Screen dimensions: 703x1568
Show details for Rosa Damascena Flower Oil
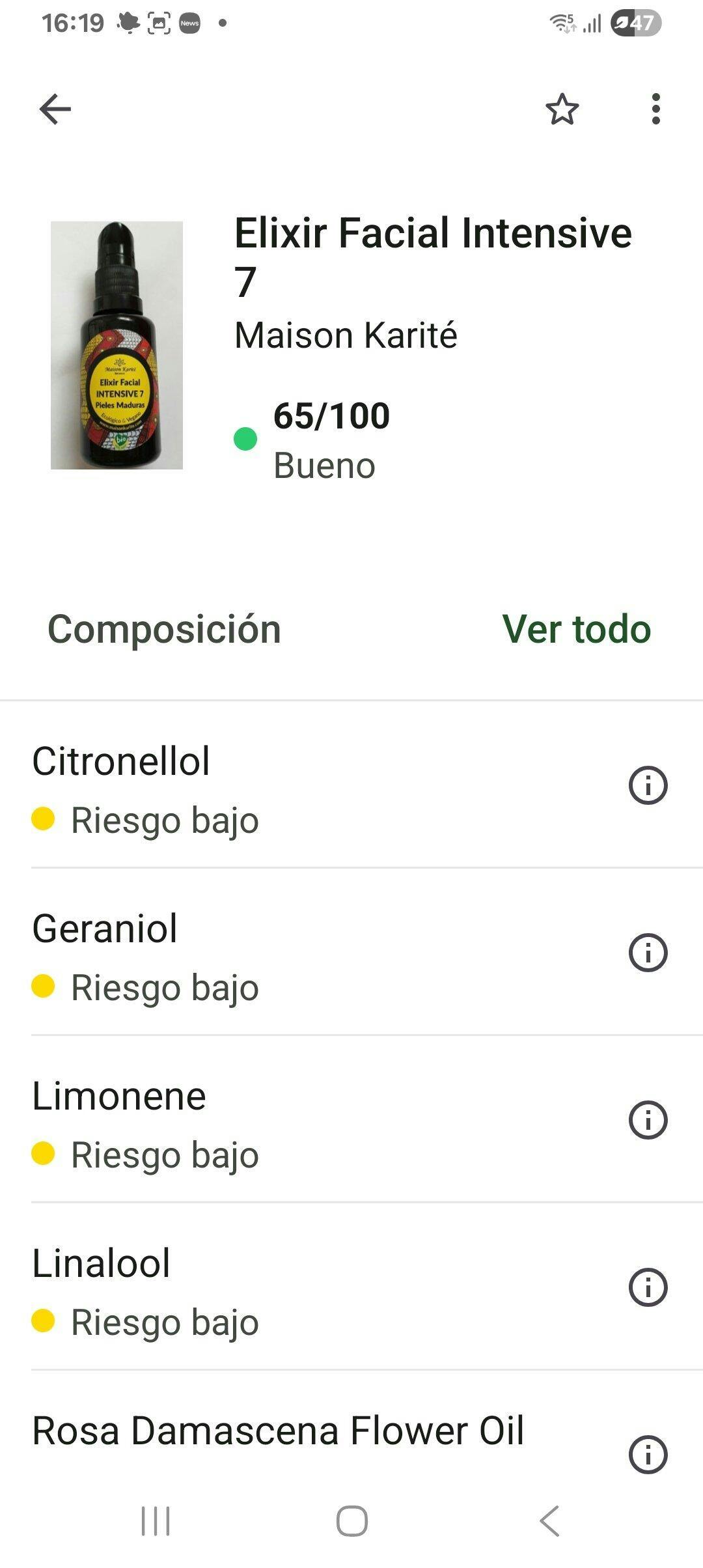click(648, 1454)
